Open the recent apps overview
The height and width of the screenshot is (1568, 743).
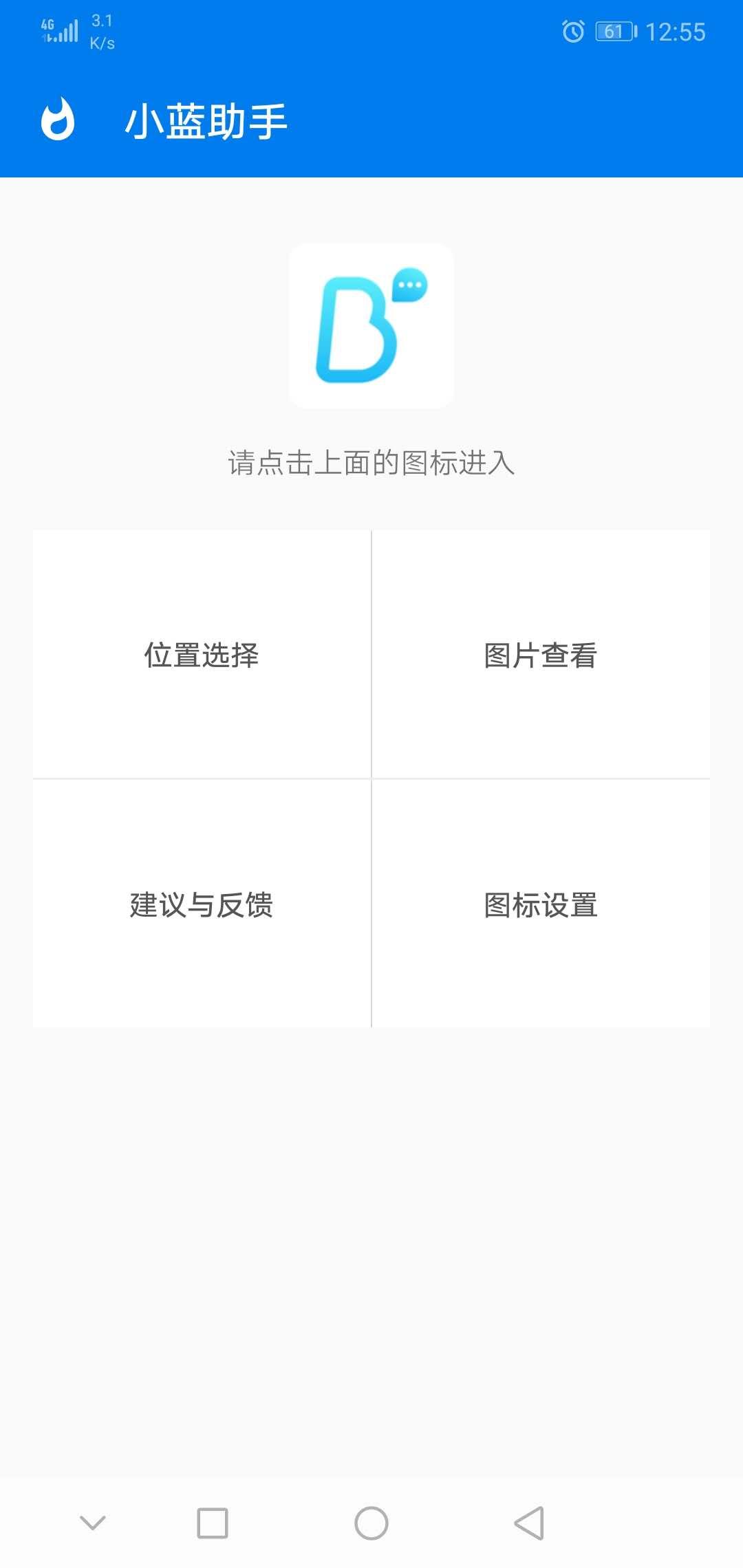tap(213, 1523)
